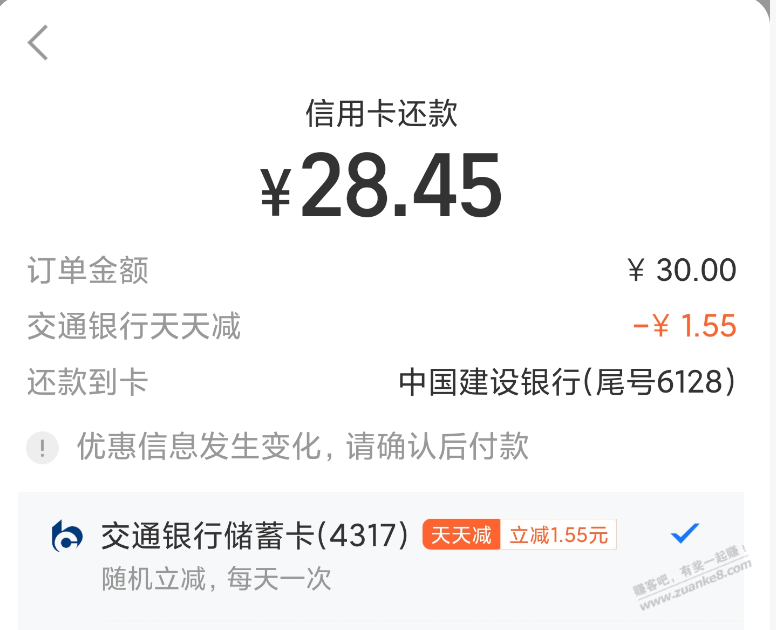Image resolution: width=776 pixels, height=630 pixels.
Task: Select the 交通银行储蓄卡(4317) payment method
Action: point(254,536)
